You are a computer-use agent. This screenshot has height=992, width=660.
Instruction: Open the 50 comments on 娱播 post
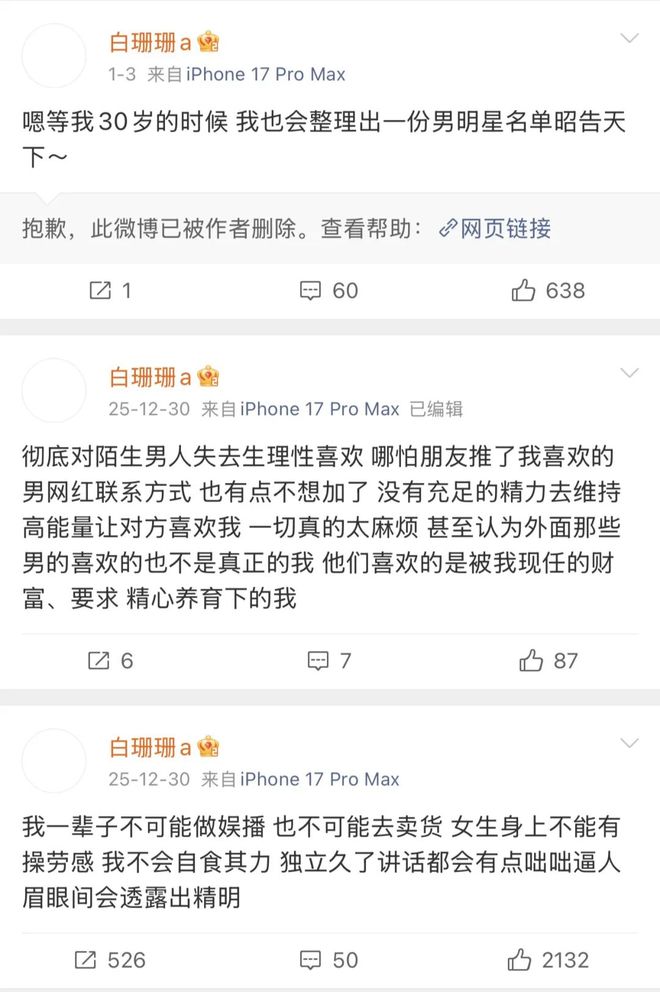[x=329, y=960]
